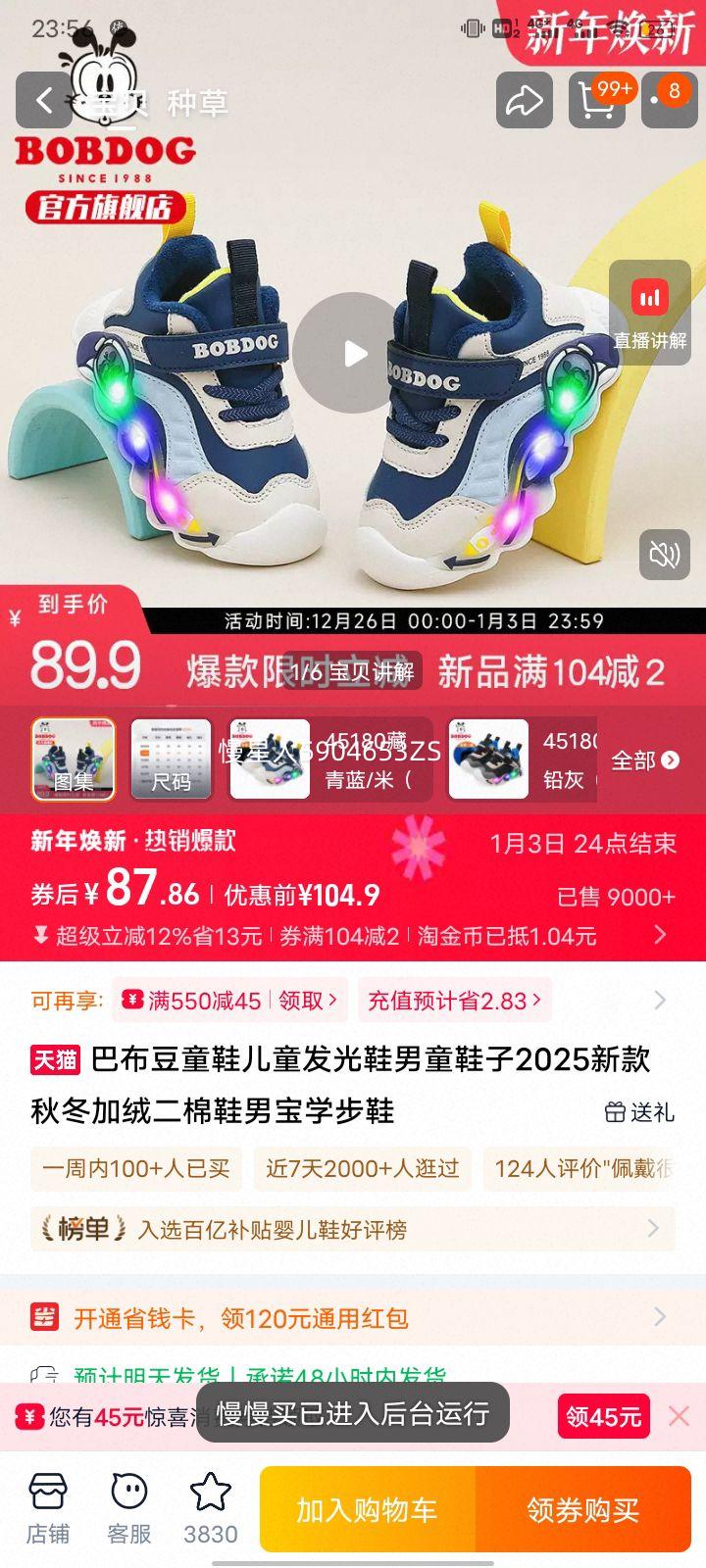Select the 青蓝/米 color variant
The image size is (706, 1568).
coord(269,759)
